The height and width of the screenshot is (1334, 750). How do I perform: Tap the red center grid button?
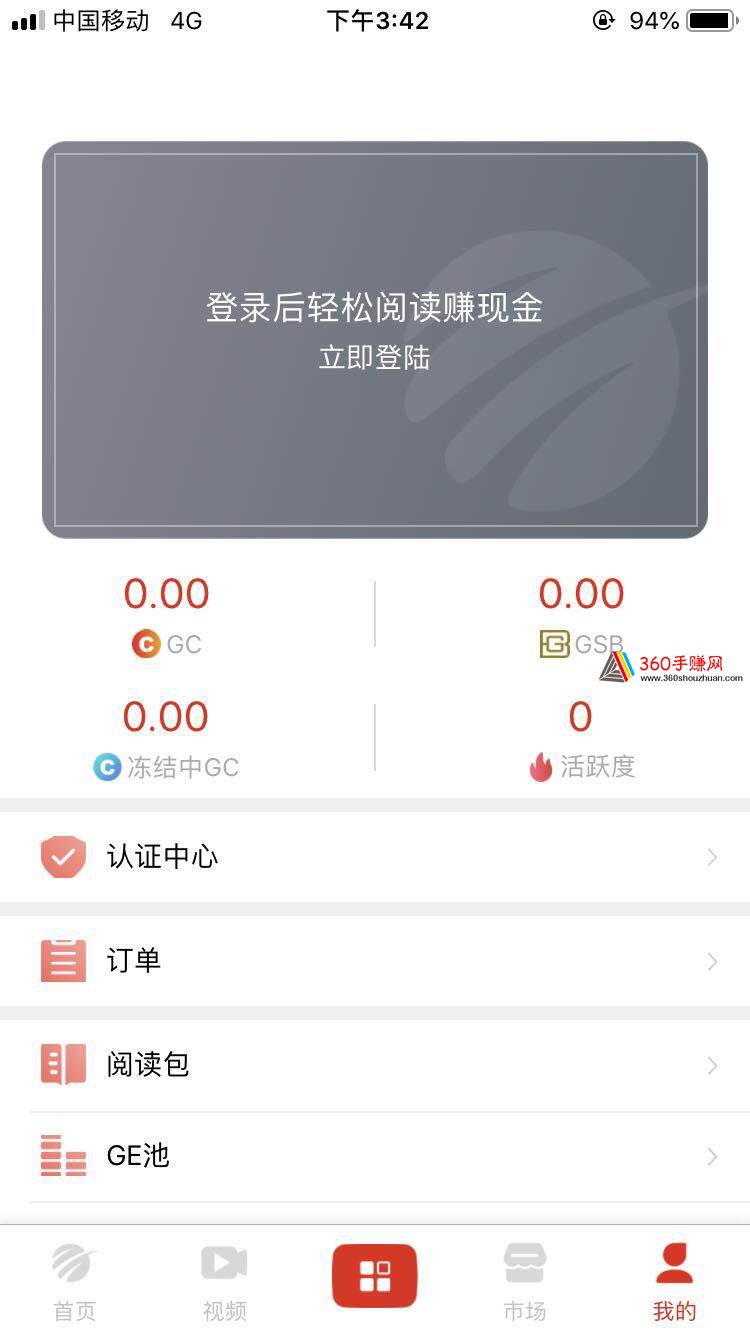375,1276
